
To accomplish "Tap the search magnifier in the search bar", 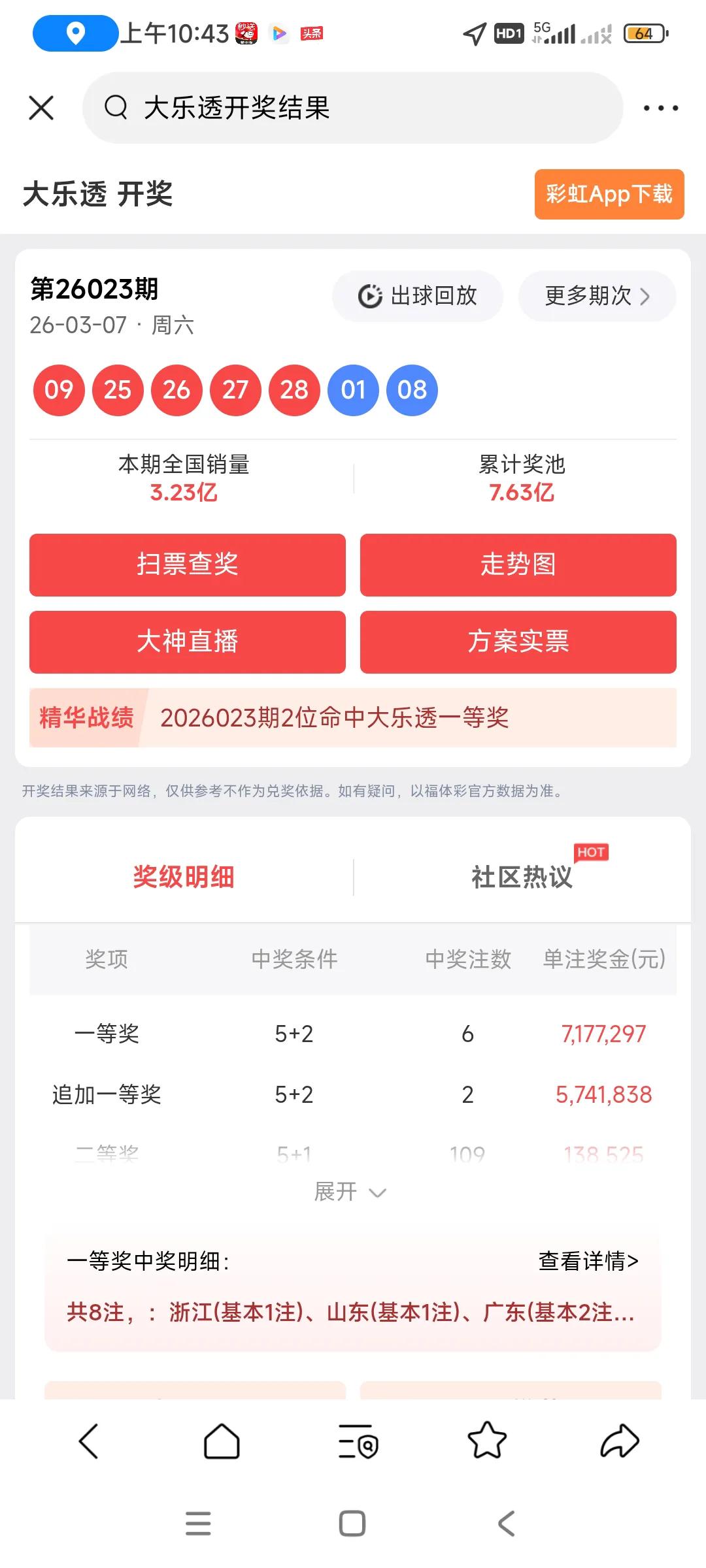I will [x=116, y=106].
